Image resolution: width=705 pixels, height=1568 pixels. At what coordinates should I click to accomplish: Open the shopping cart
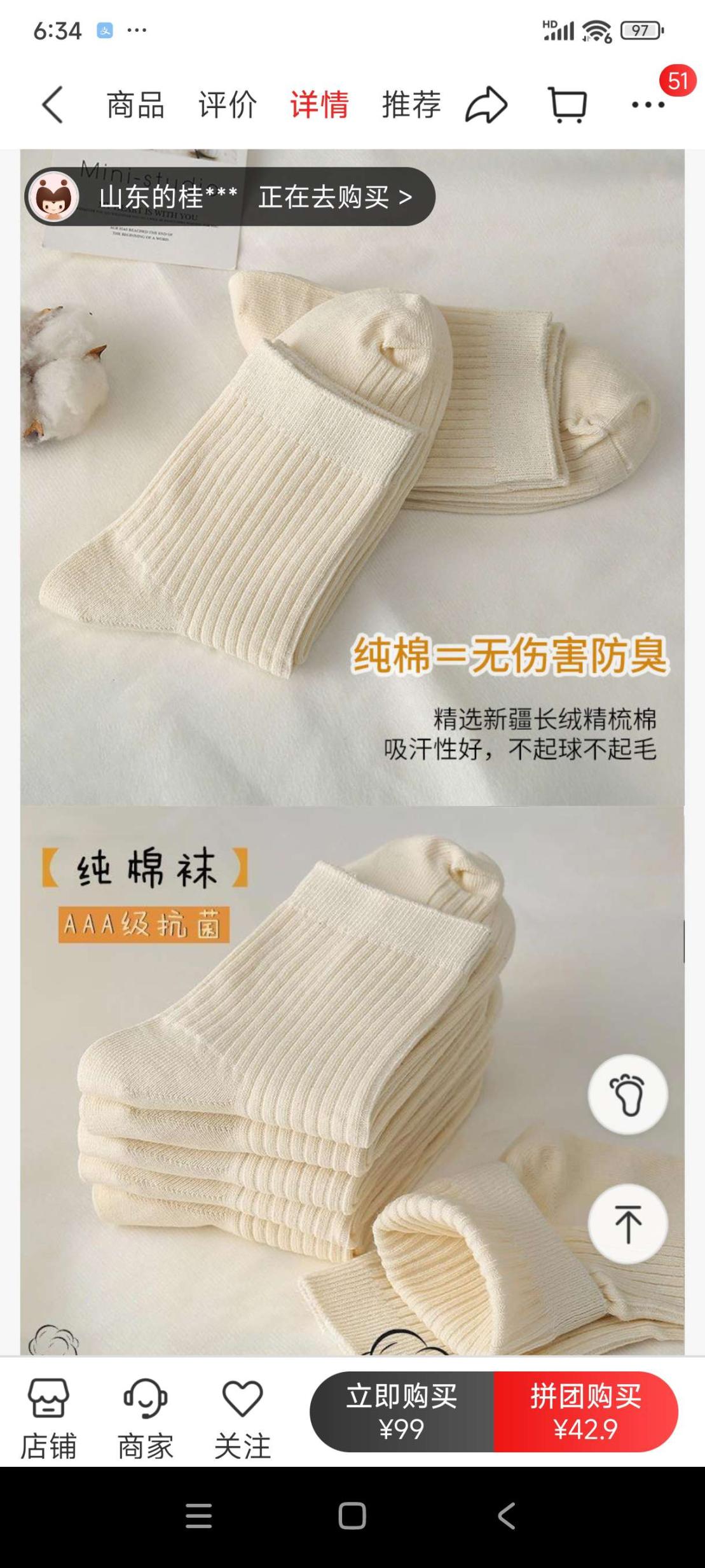click(567, 105)
